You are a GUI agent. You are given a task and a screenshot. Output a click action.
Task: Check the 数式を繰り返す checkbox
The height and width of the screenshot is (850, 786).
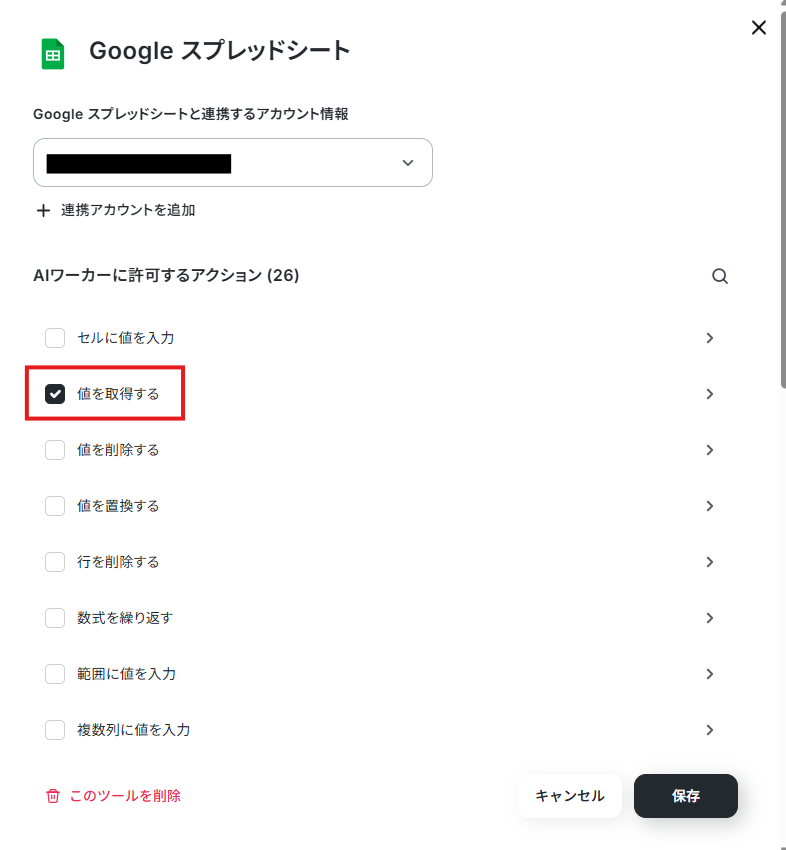coord(55,618)
